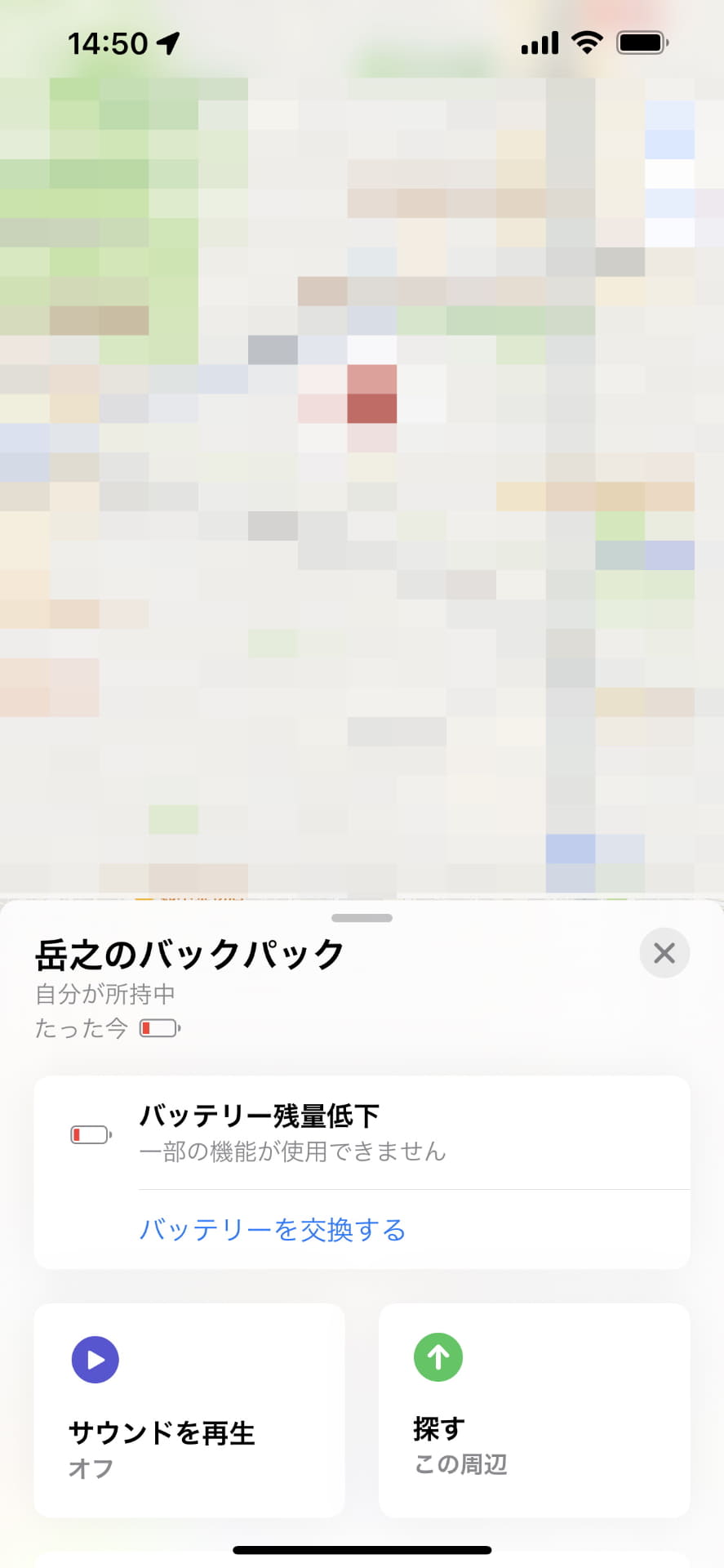
Task: Click the small battery icon next to たった今
Action: tap(160, 1027)
